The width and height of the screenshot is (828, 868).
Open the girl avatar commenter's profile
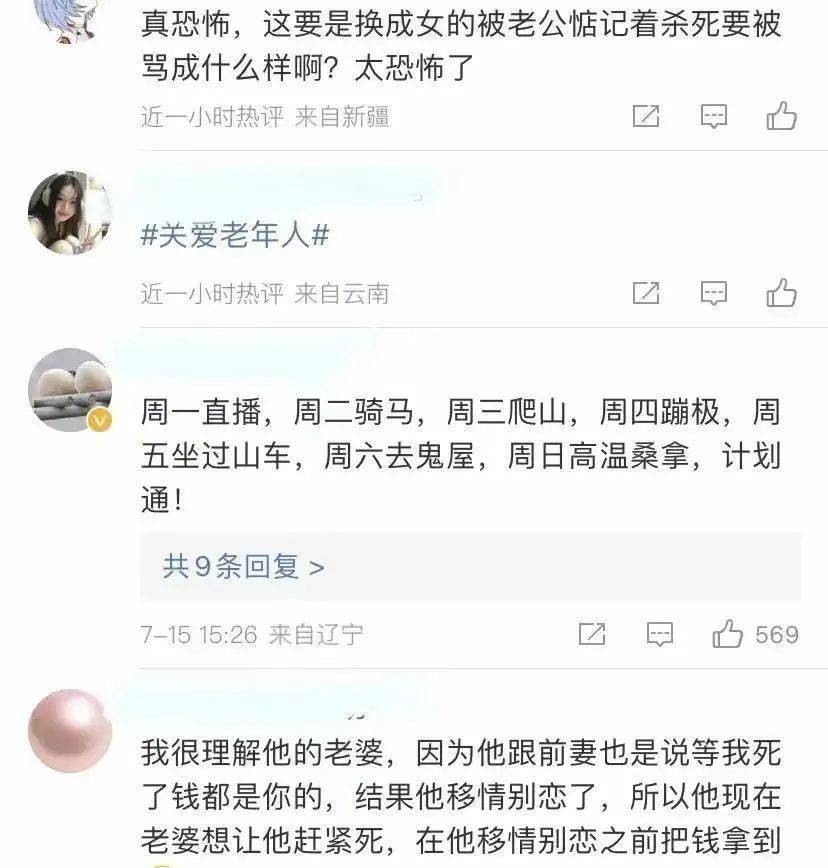(69, 212)
